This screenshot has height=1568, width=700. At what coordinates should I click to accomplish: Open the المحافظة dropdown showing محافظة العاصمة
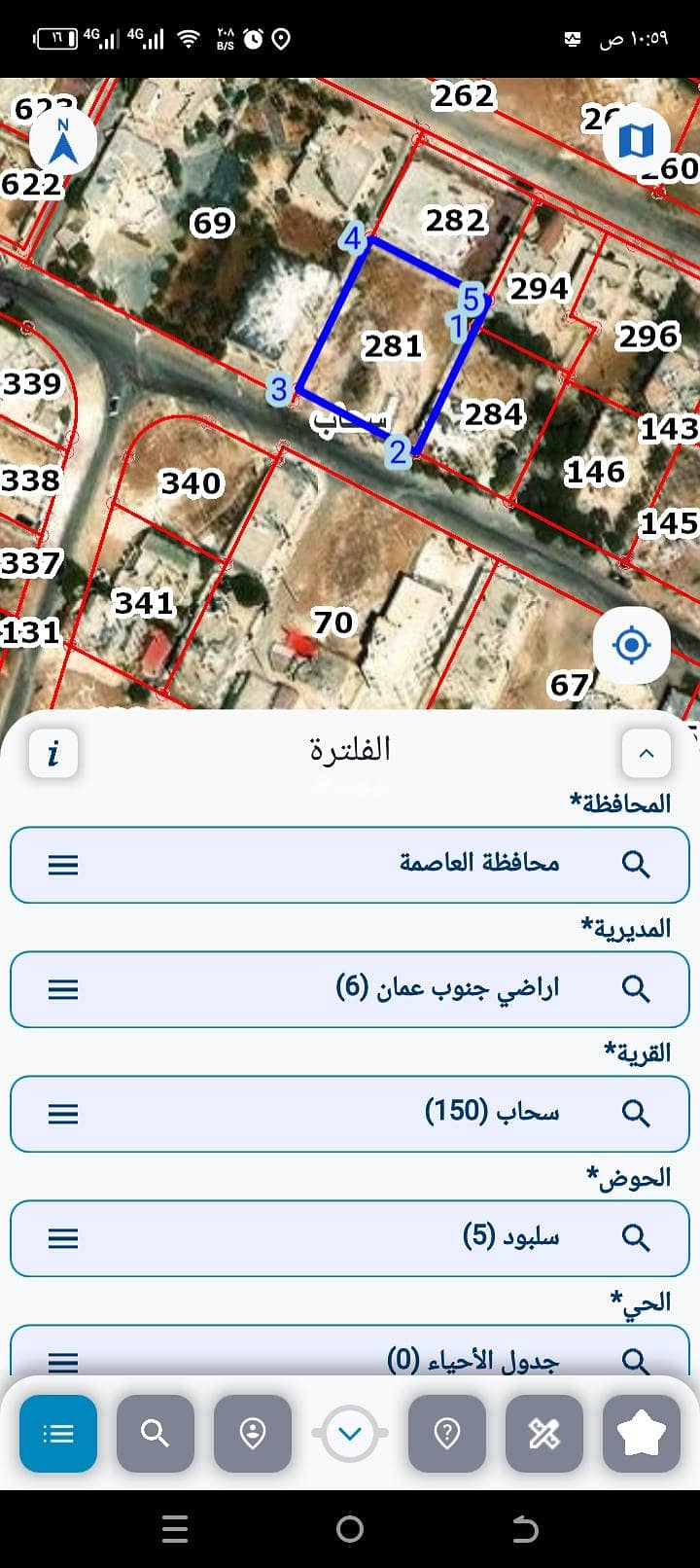[350, 864]
